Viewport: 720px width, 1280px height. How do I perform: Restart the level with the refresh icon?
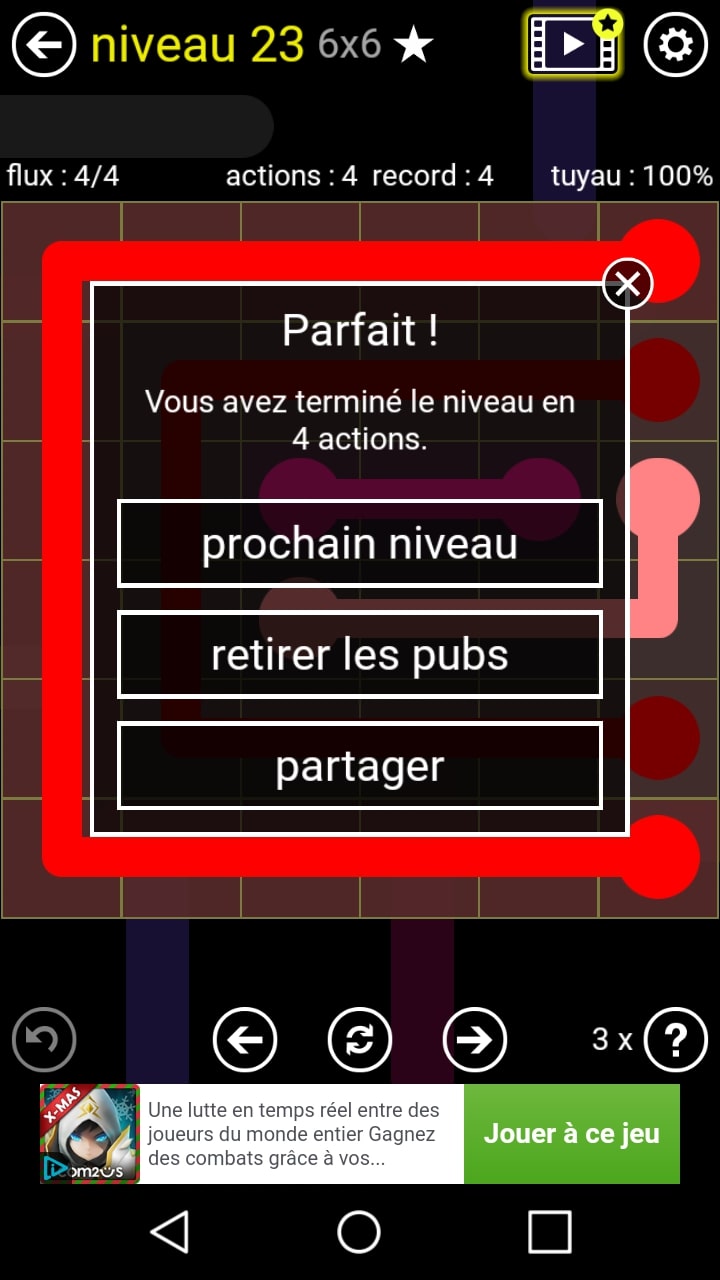[360, 1040]
